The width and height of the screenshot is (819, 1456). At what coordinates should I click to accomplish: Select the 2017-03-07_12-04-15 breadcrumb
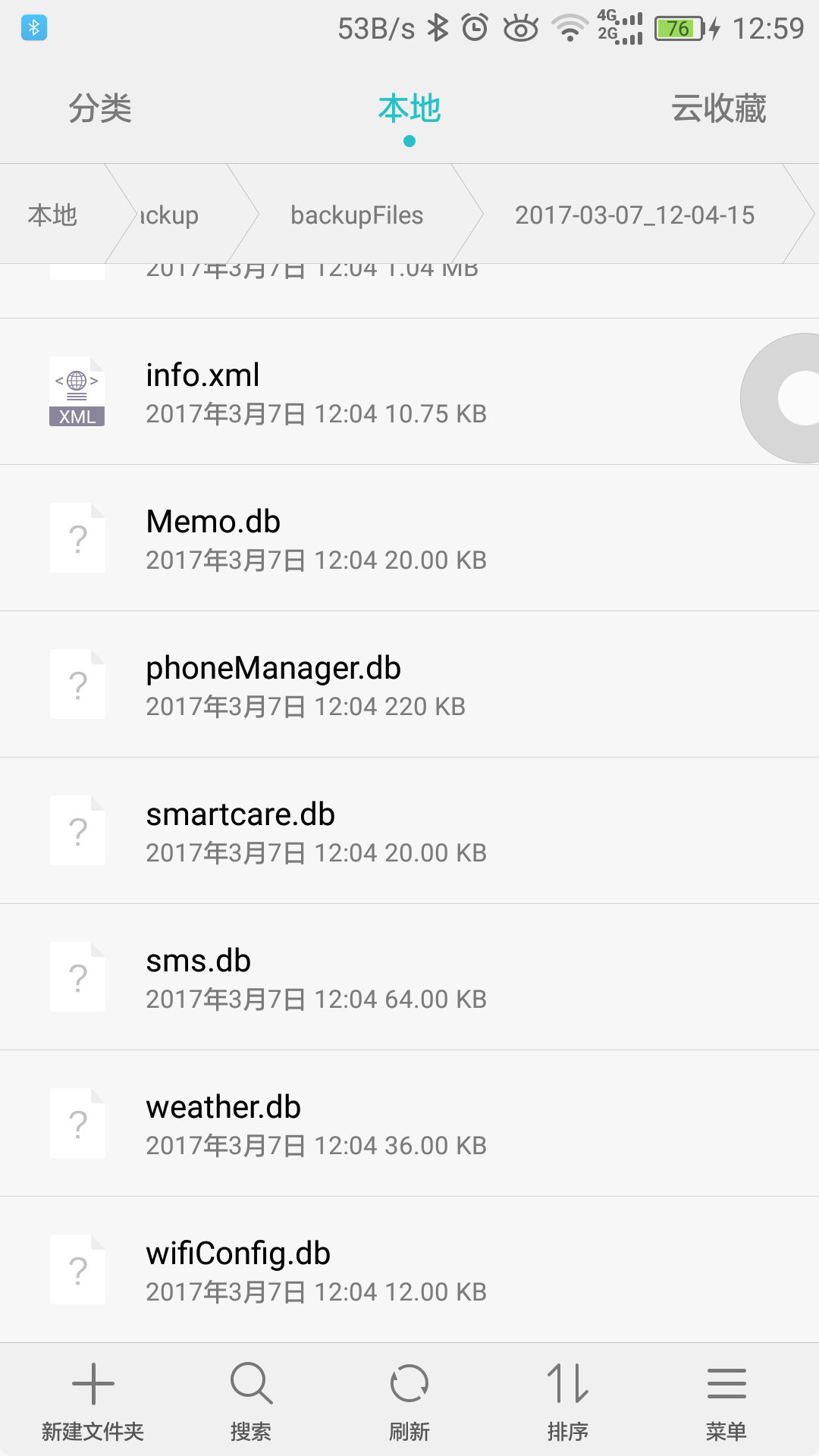(x=635, y=215)
